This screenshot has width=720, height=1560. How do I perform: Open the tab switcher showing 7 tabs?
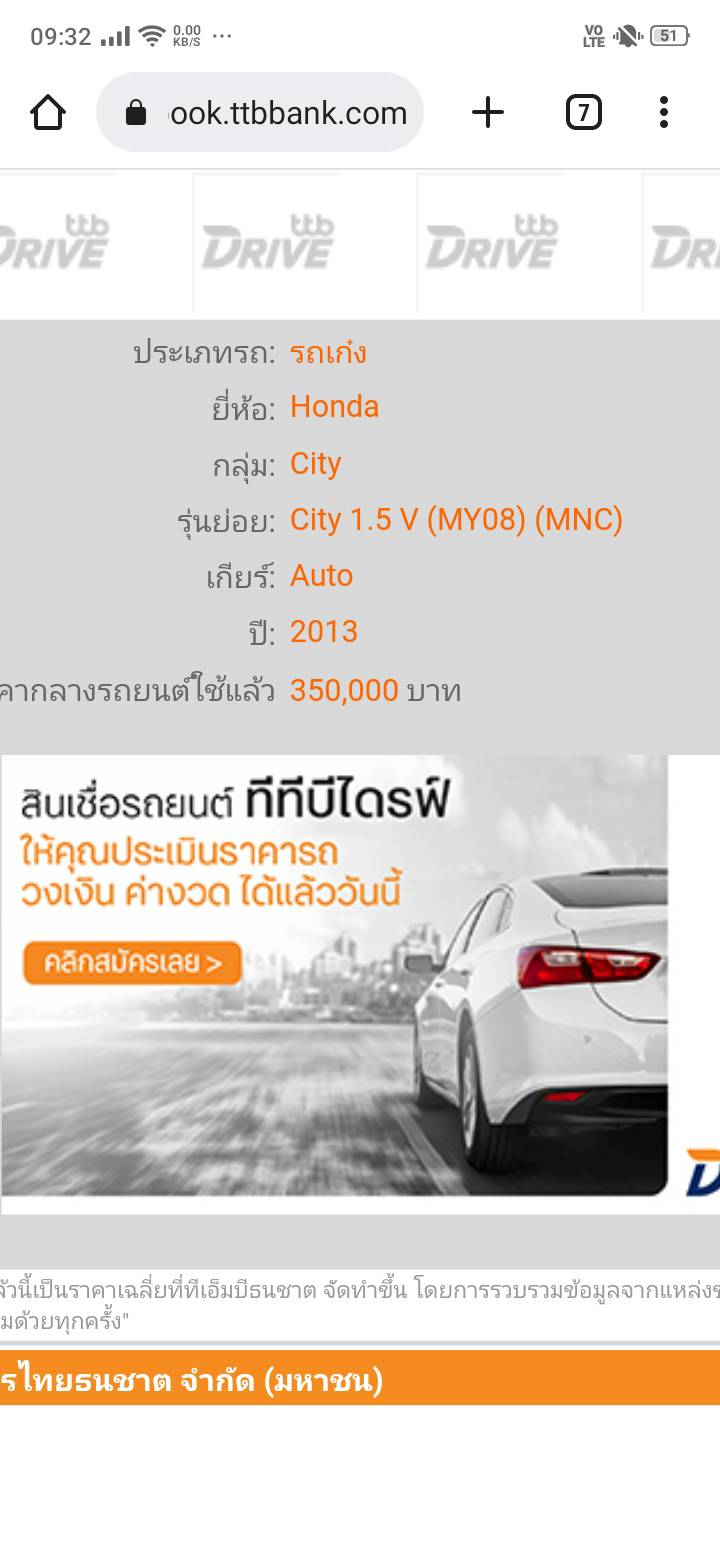click(584, 112)
